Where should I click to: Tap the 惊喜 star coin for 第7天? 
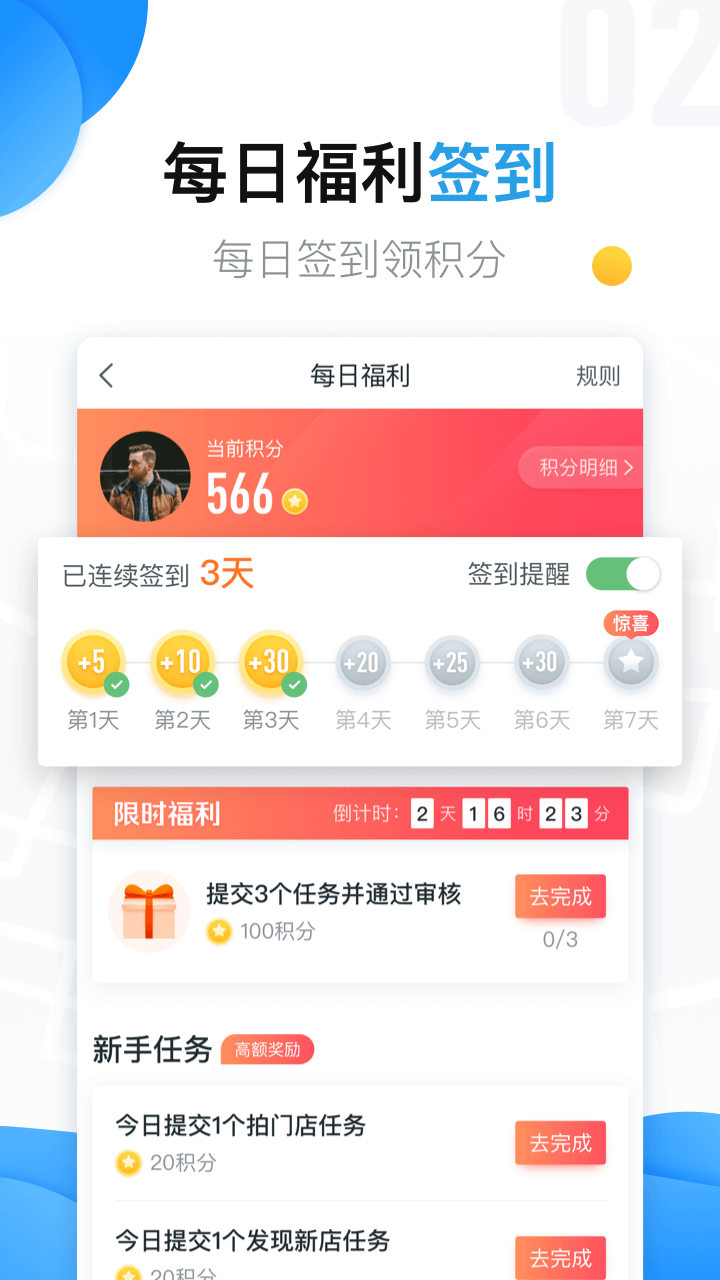point(630,661)
